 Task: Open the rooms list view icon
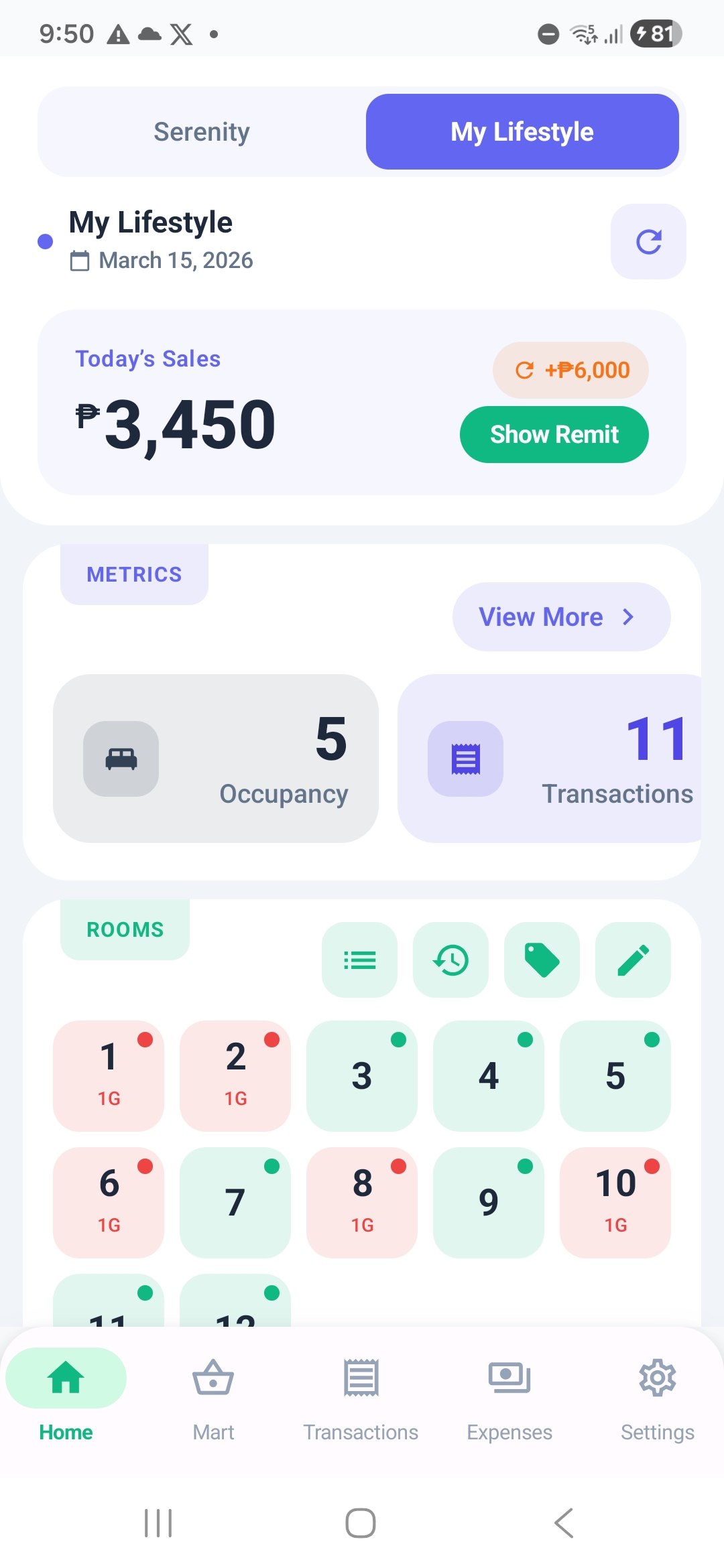359,960
